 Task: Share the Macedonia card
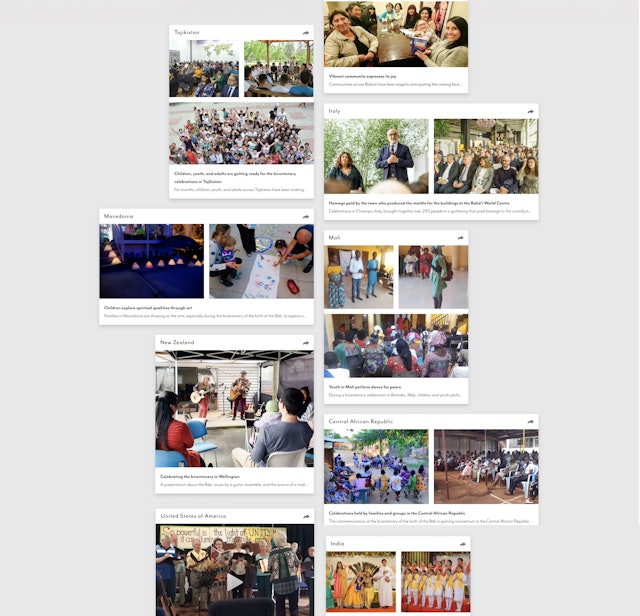(306, 217)
